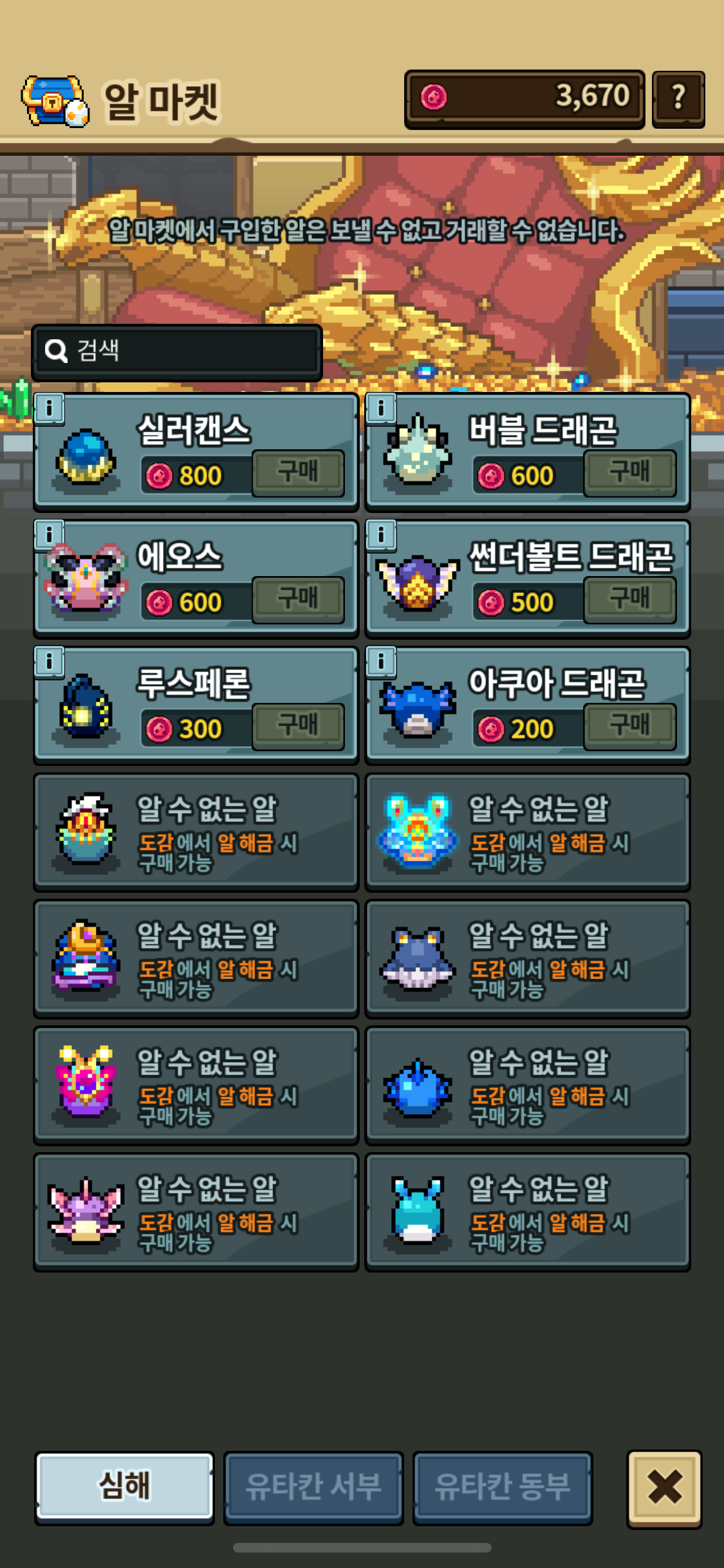
Task: View info icon on 썬더볼트 드래곤 card
Action: pyautogui.click(x=381, y=535)
